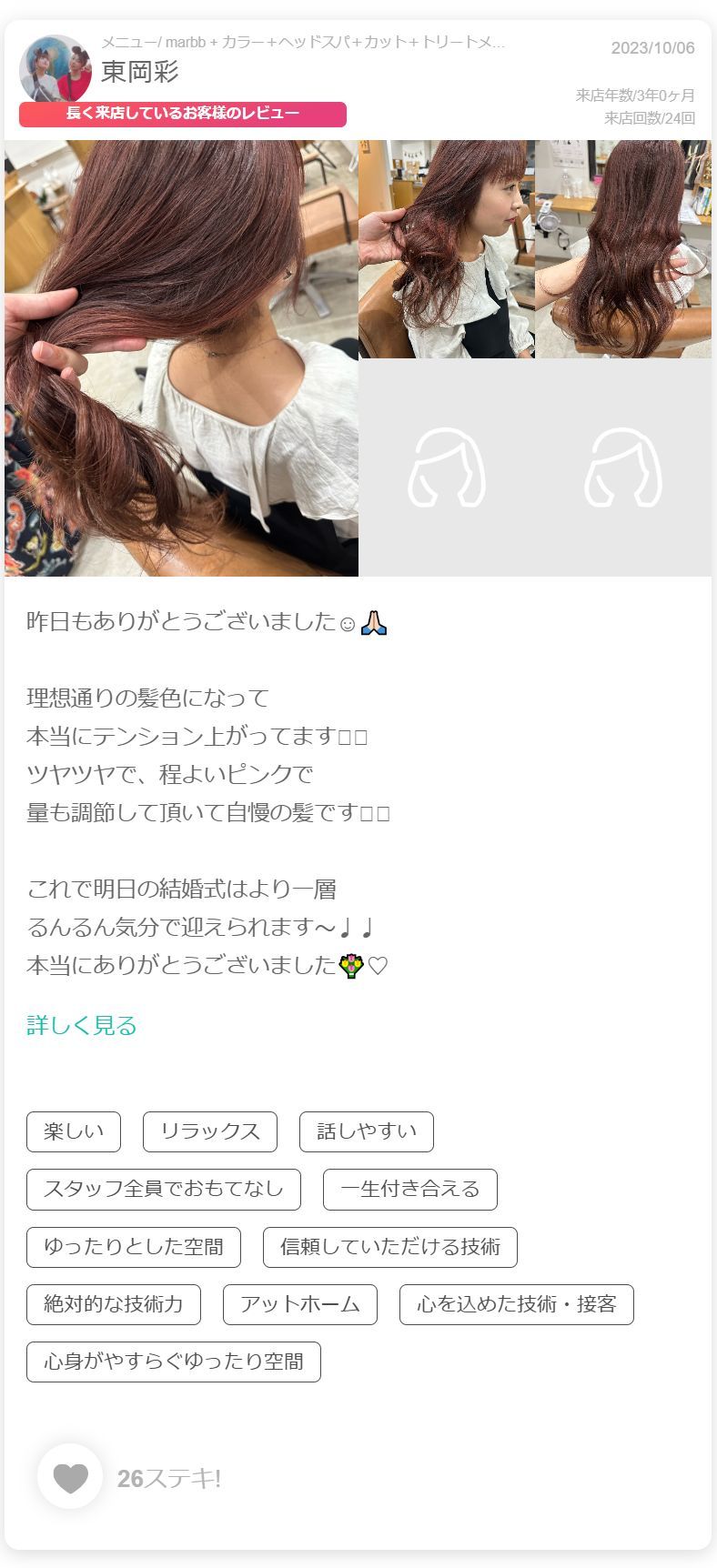The height and width of the screenshot is (1568, 717).
Task: Select the スタッフ全員でおもてなし tag
Action: (x=164, y=1190)
